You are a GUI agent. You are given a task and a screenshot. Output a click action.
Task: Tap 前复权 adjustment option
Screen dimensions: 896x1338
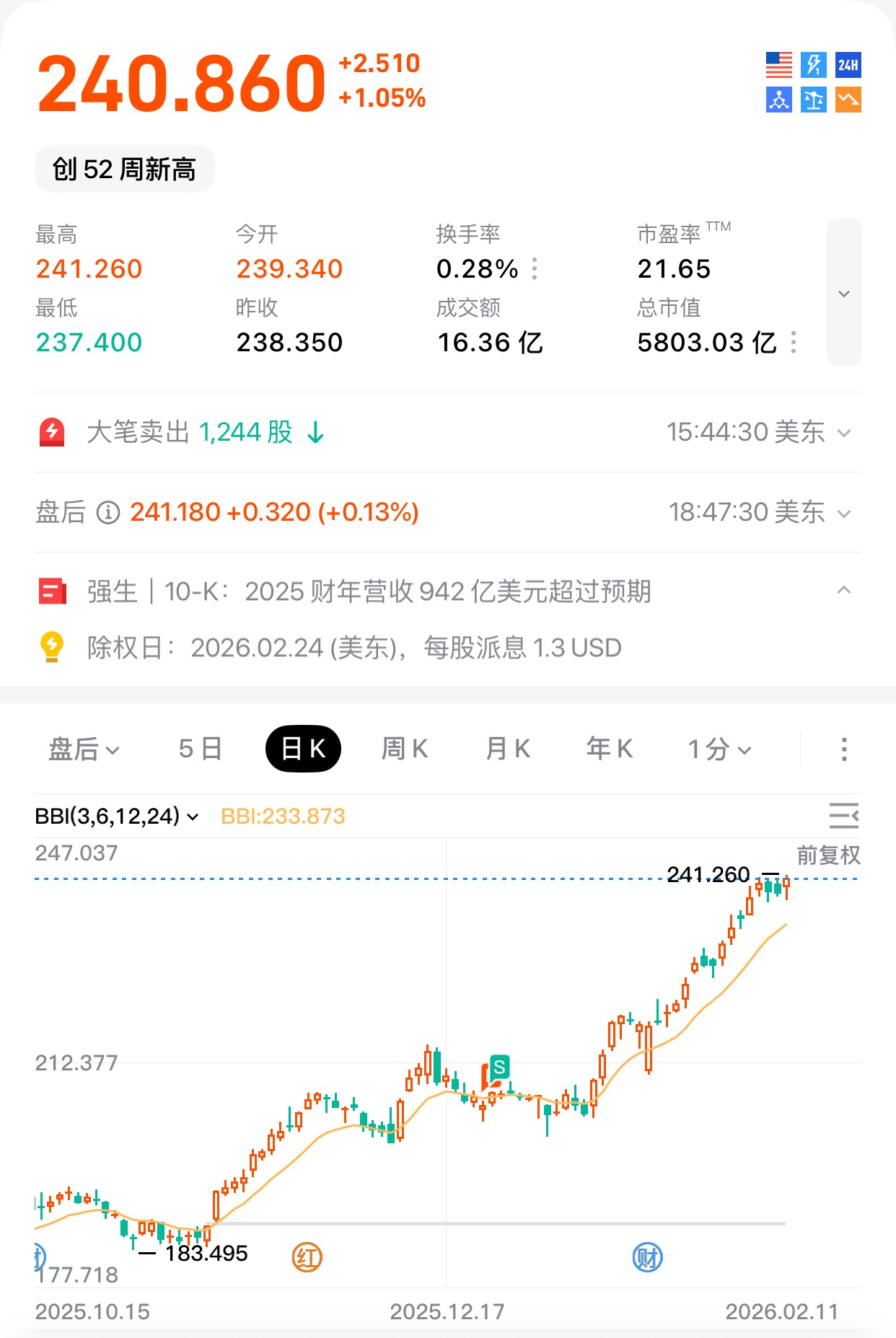click(x=828, y=855)
